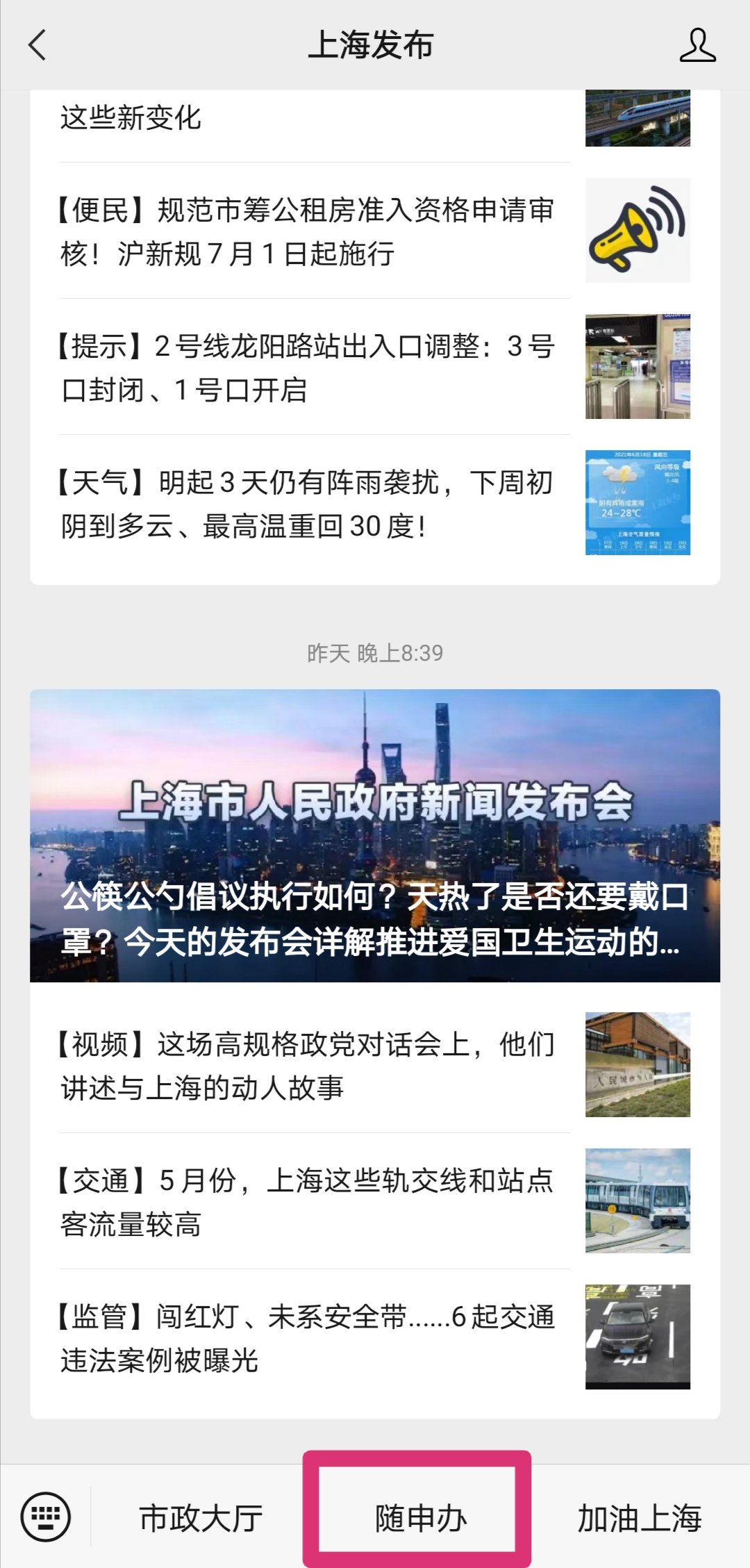
Task: Go back from 上海发布
Action: (37, 45)
